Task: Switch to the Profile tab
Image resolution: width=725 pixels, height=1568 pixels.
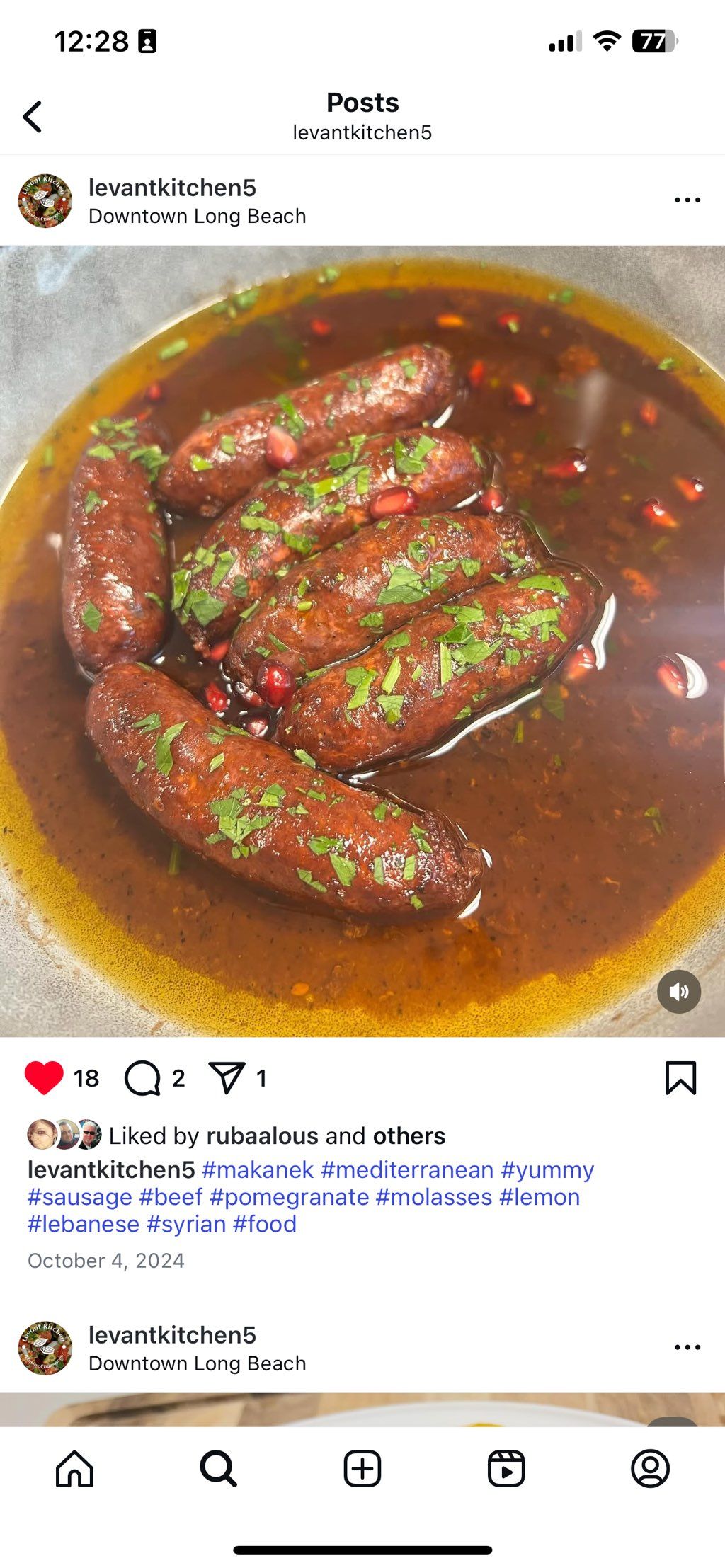Action: click(x=650, y=1468)
